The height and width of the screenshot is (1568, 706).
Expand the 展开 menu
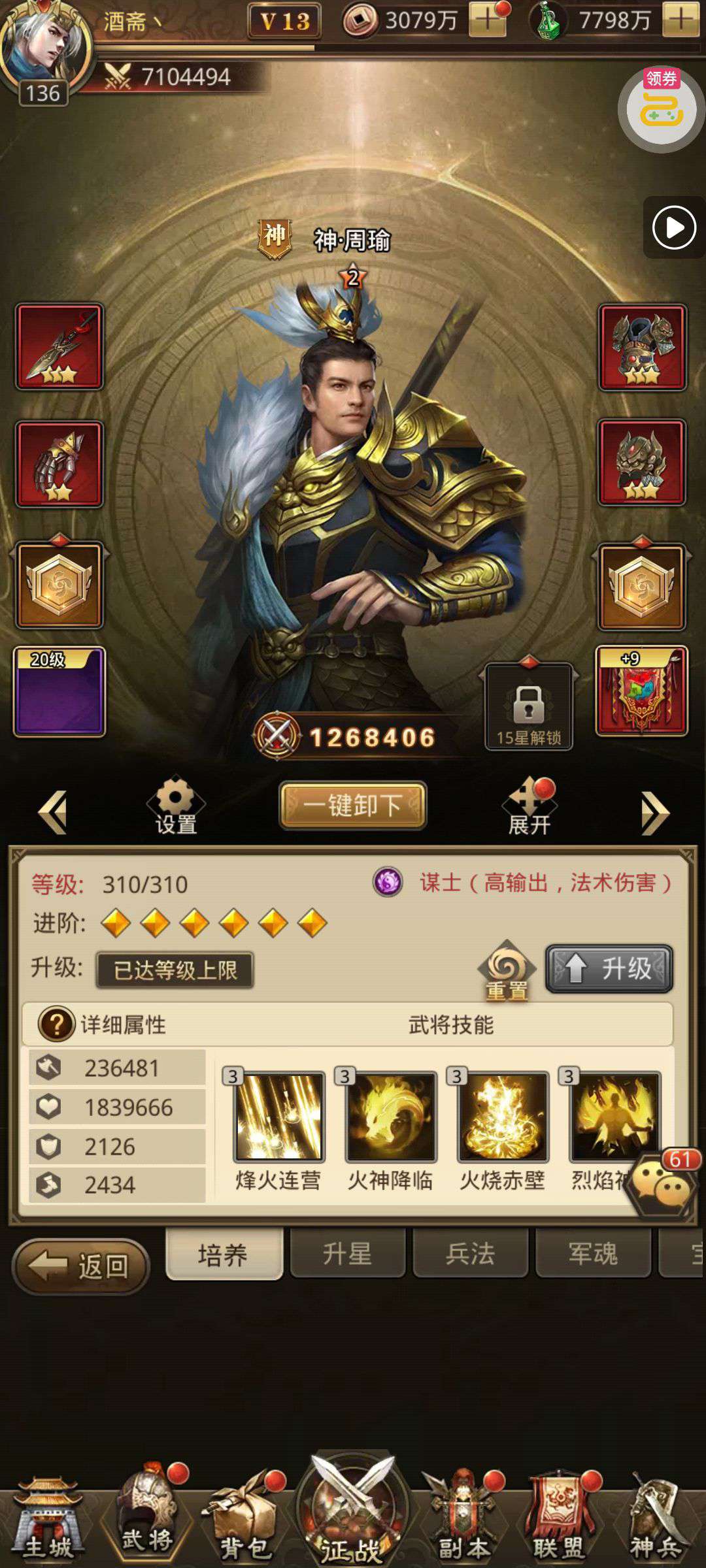click(530, 807)
